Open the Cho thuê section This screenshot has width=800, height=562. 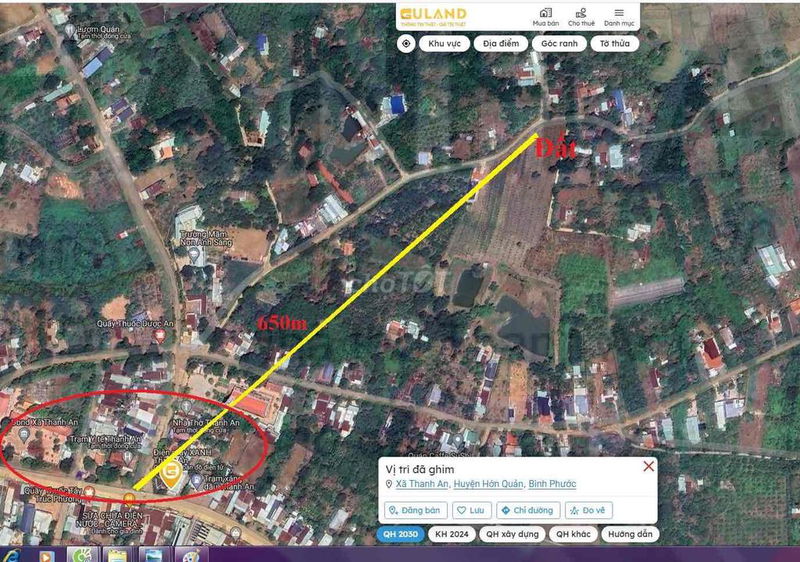point(581,15)
